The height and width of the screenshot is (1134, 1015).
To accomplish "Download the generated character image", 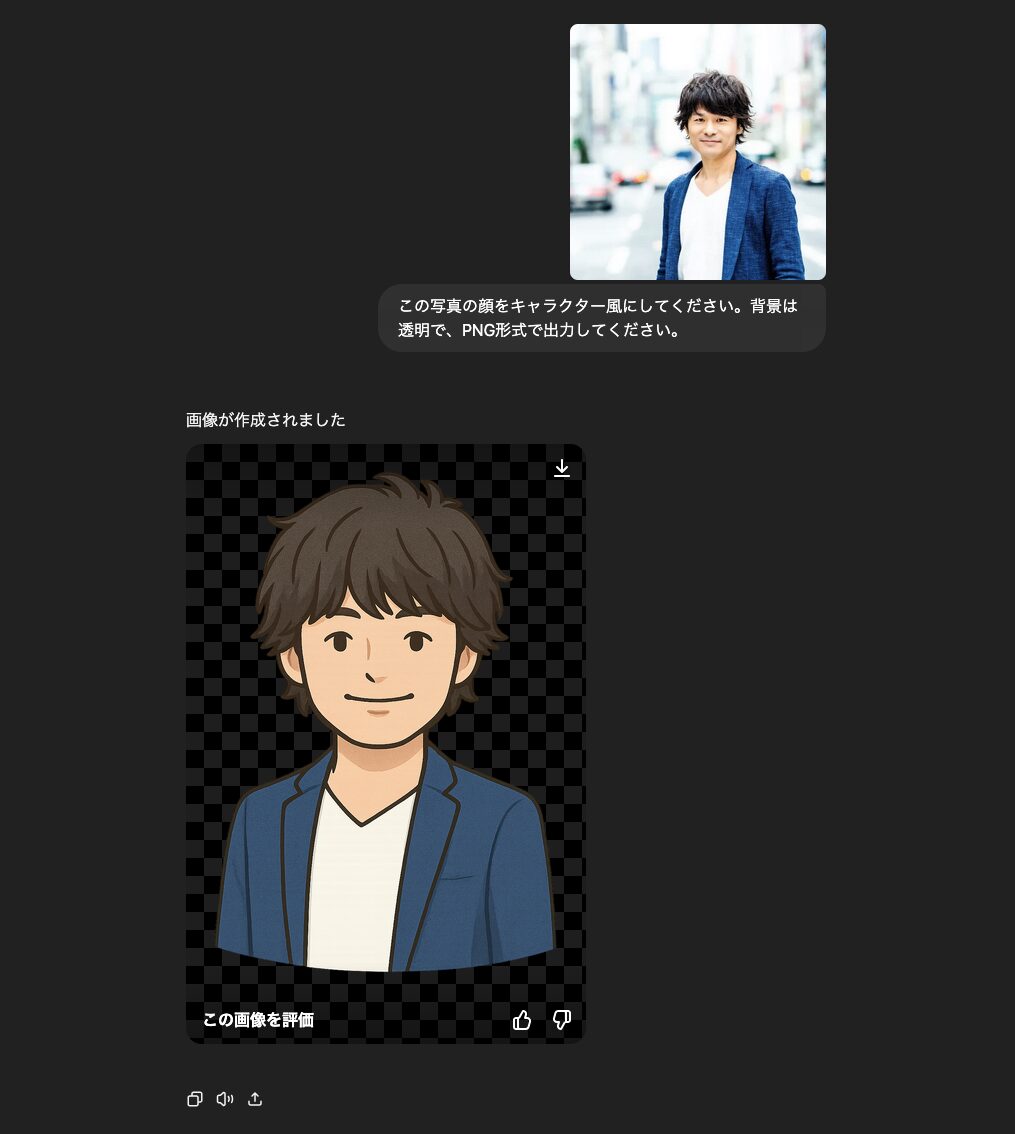I will click(x=562, y=468).
